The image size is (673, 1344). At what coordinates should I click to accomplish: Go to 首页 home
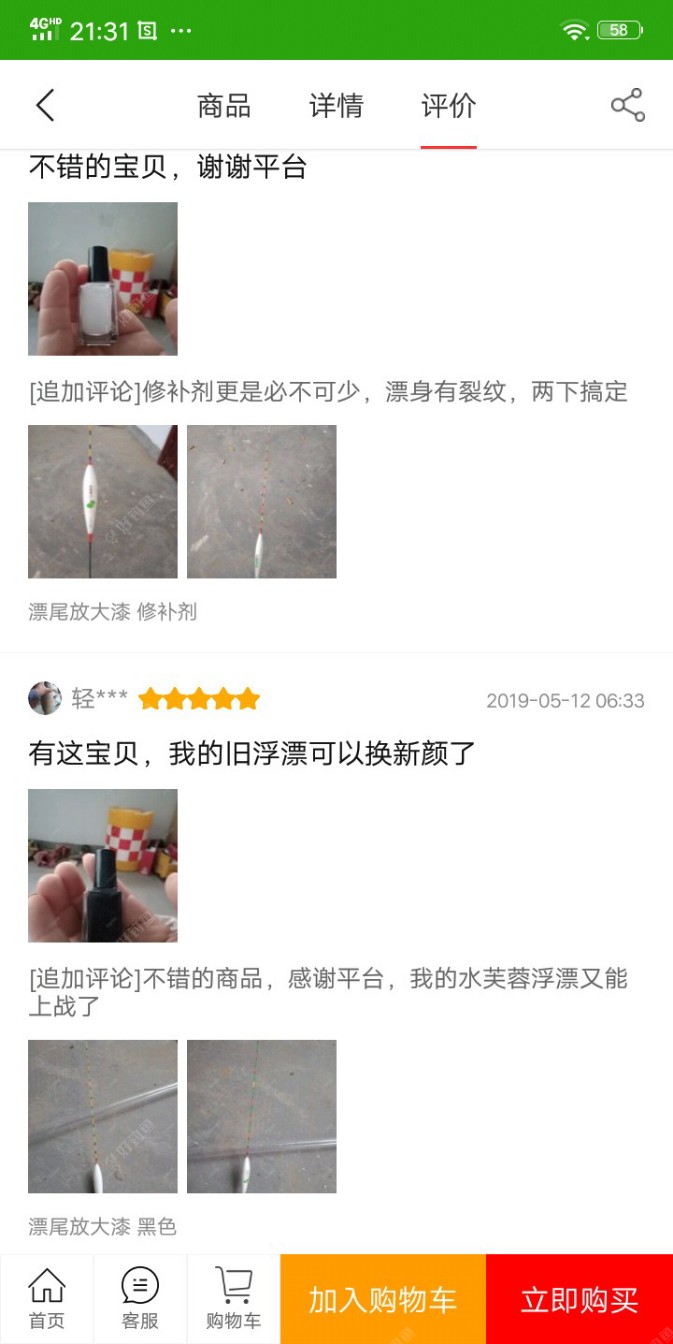click(47, 1298)
